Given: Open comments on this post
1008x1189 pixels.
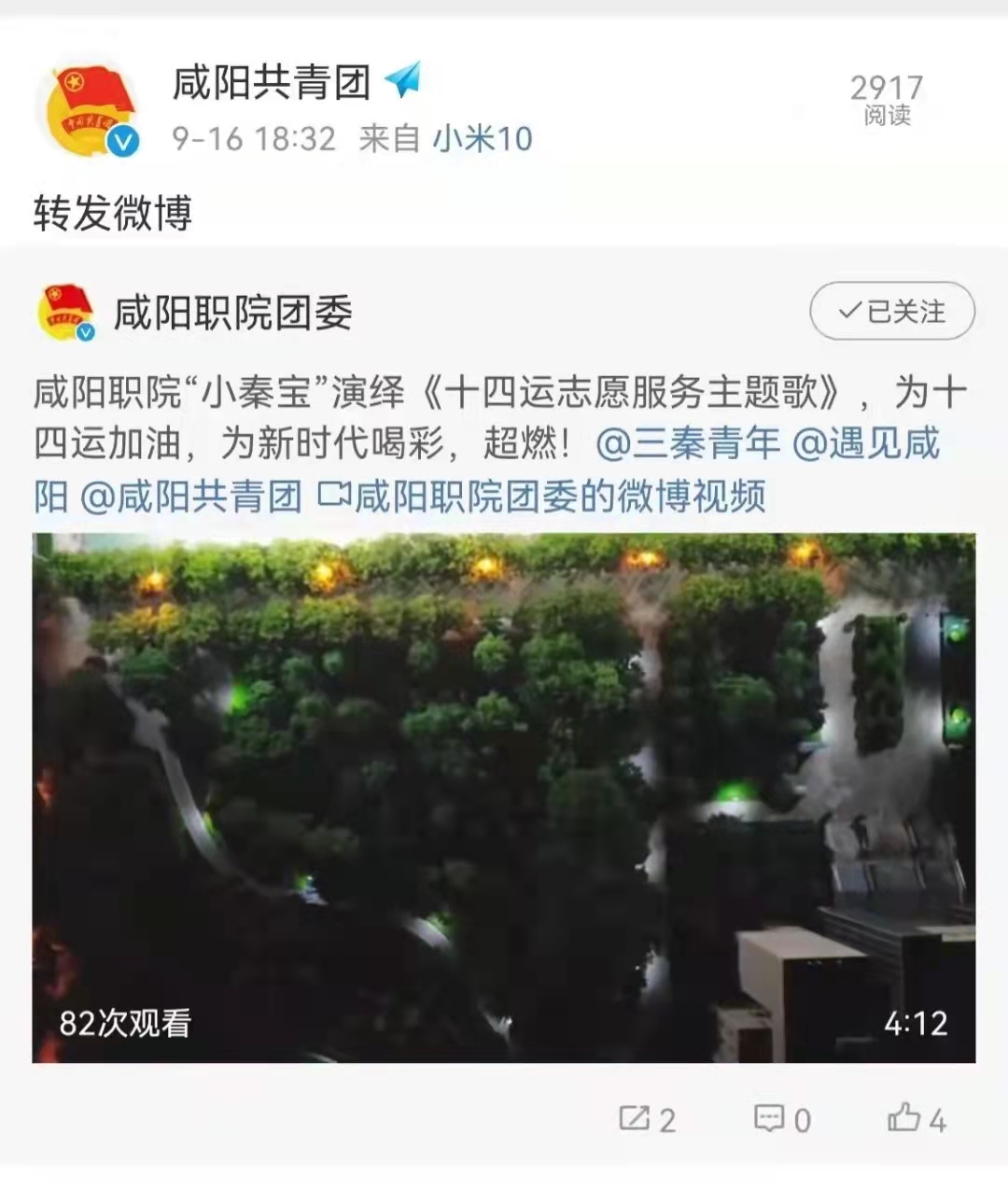Looking at the screenshot, I should [782, 1119].
